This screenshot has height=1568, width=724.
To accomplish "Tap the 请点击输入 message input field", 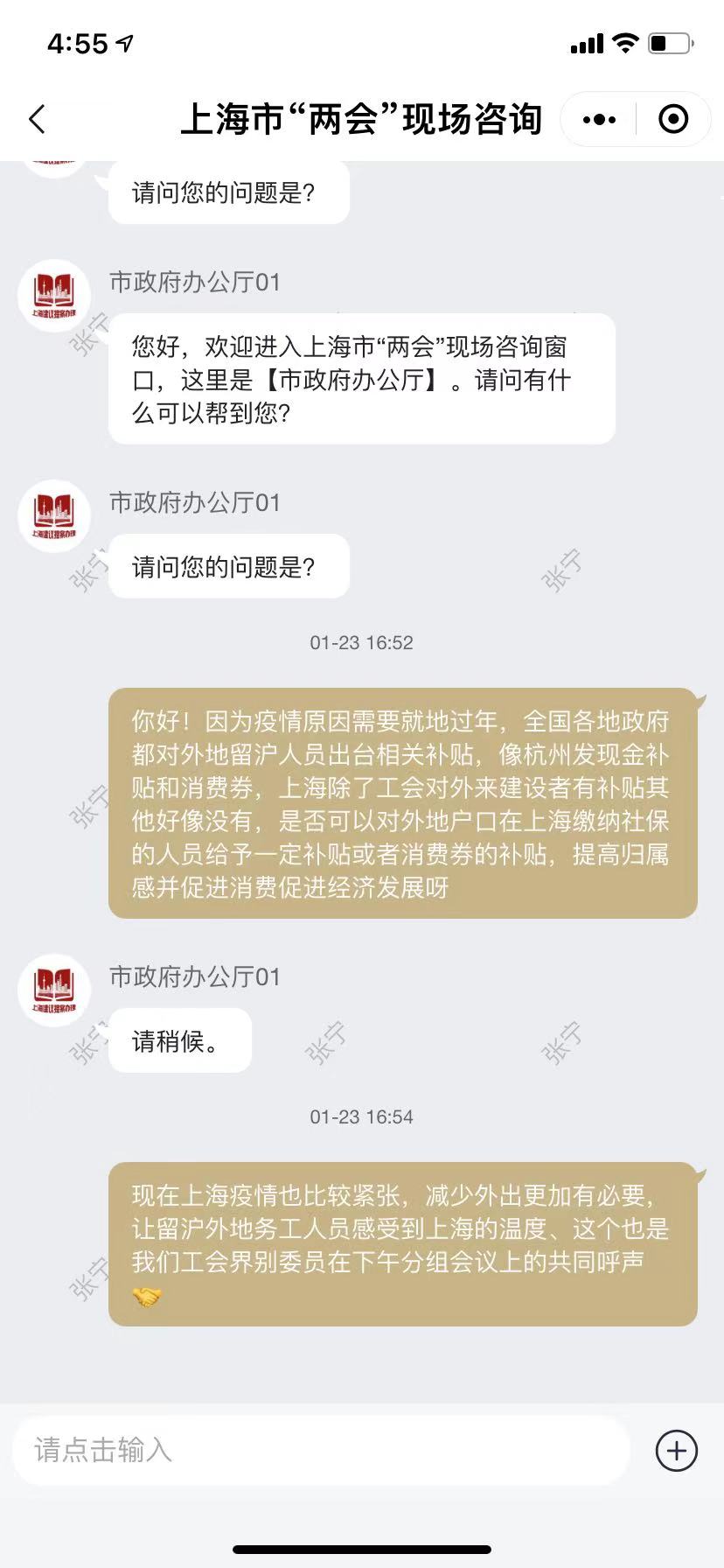I will coord(321,1450).
